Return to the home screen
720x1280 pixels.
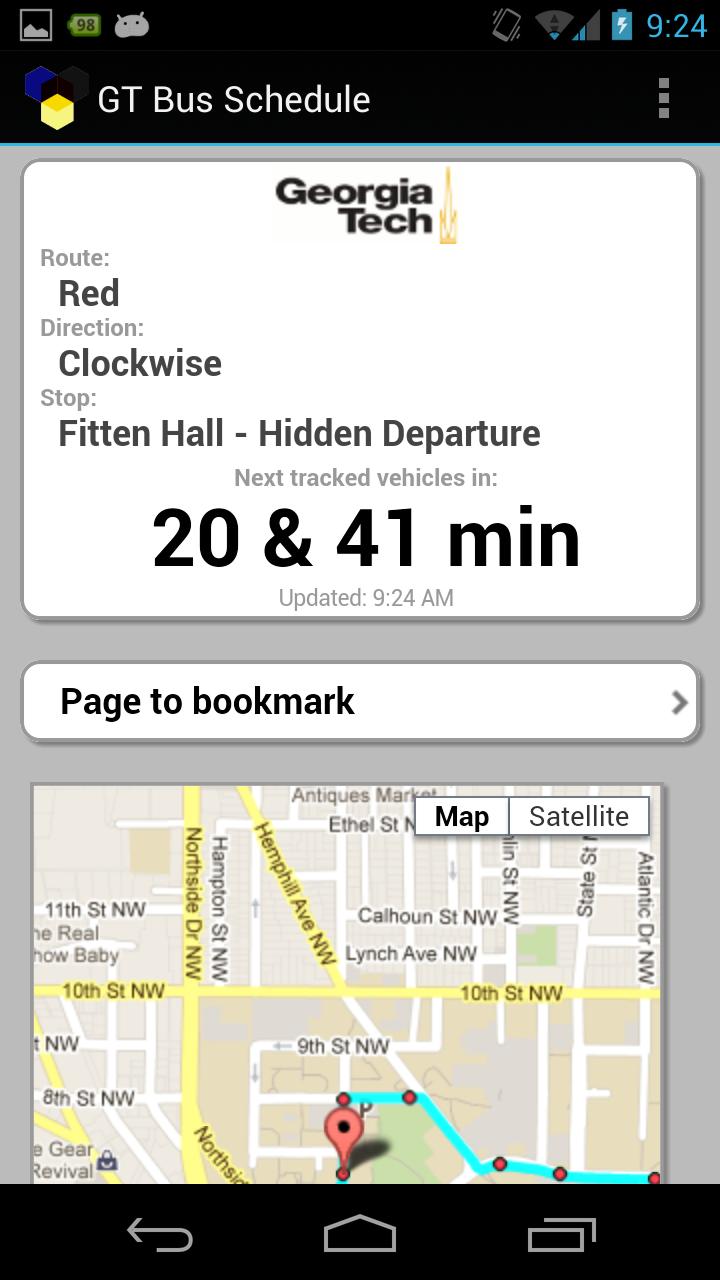360,1234
